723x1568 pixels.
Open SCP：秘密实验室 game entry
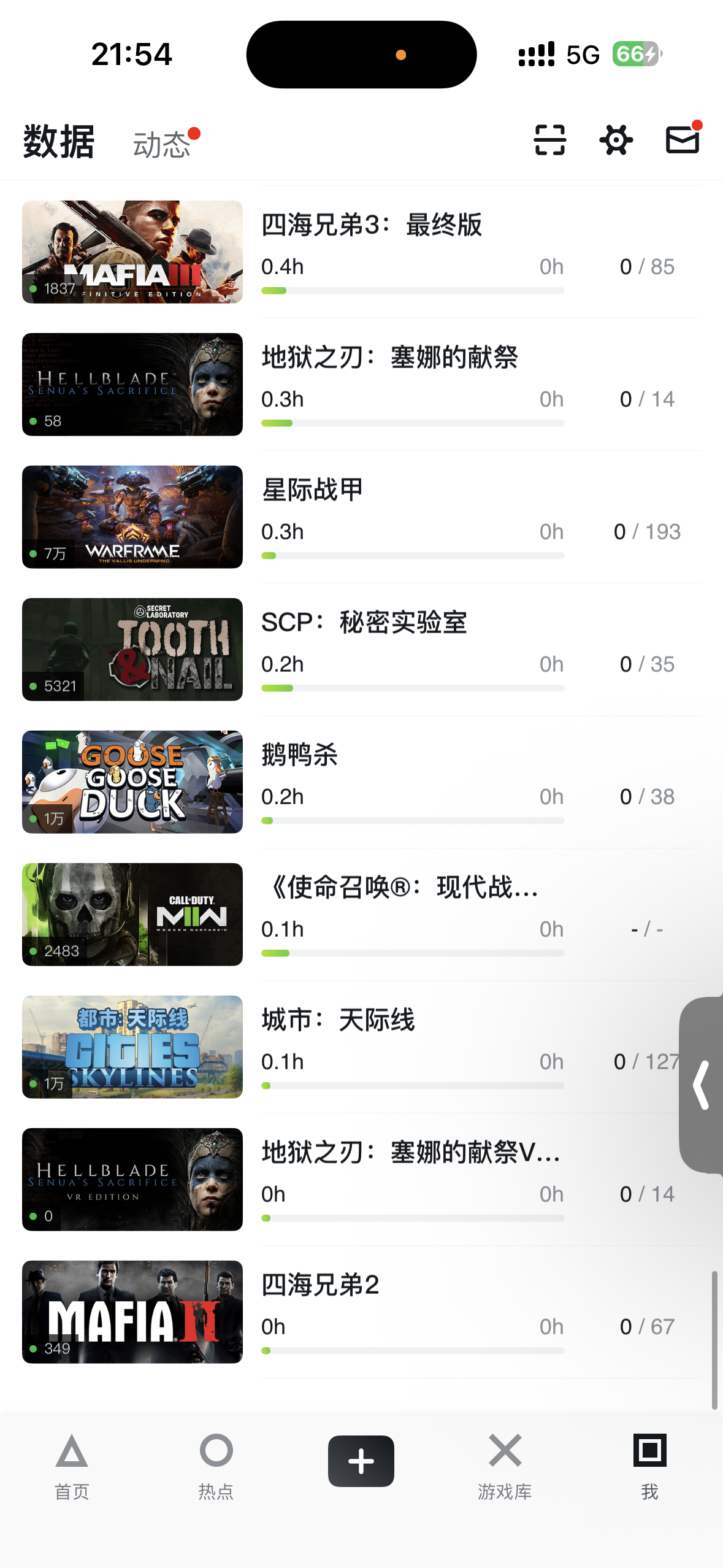pos(364,623)
